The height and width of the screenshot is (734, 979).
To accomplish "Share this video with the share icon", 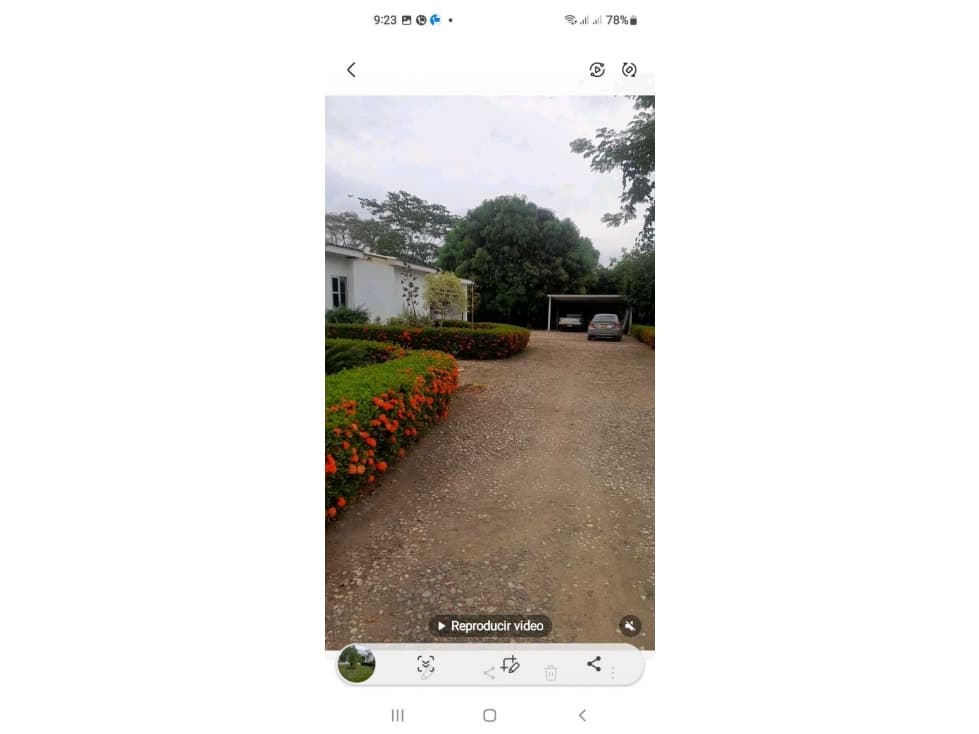I will coord(594,663).
